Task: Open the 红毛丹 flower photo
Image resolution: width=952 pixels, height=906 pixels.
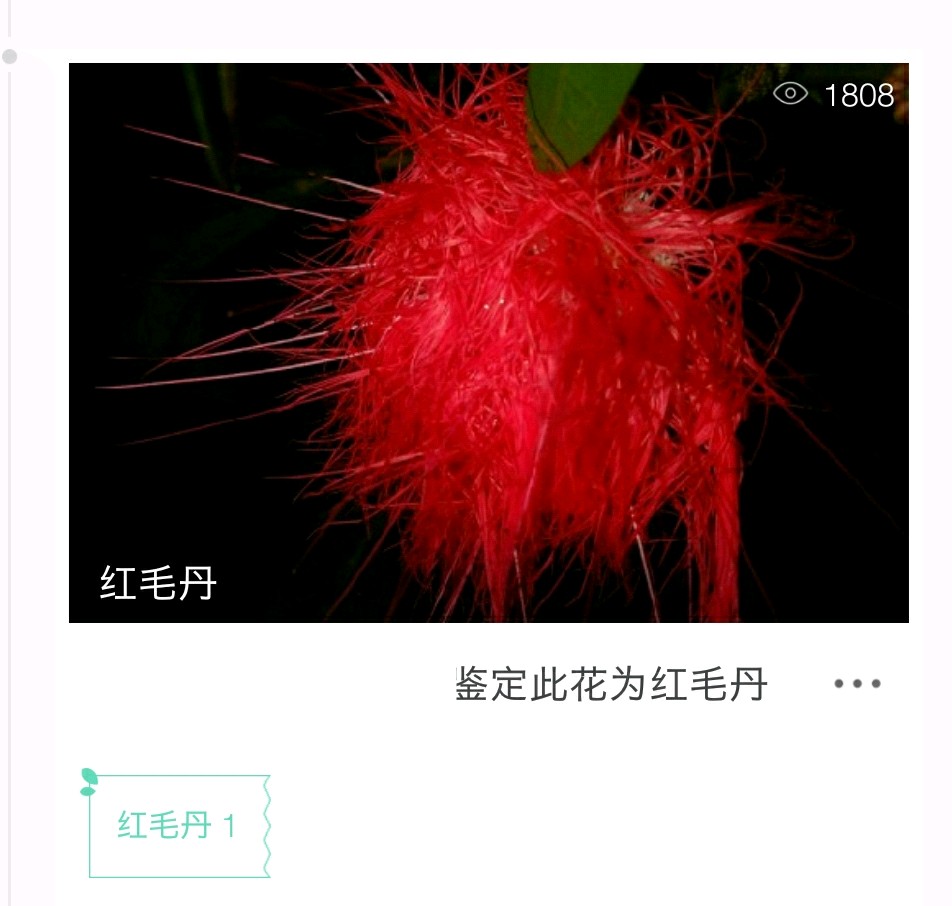Action: (488, 342)
